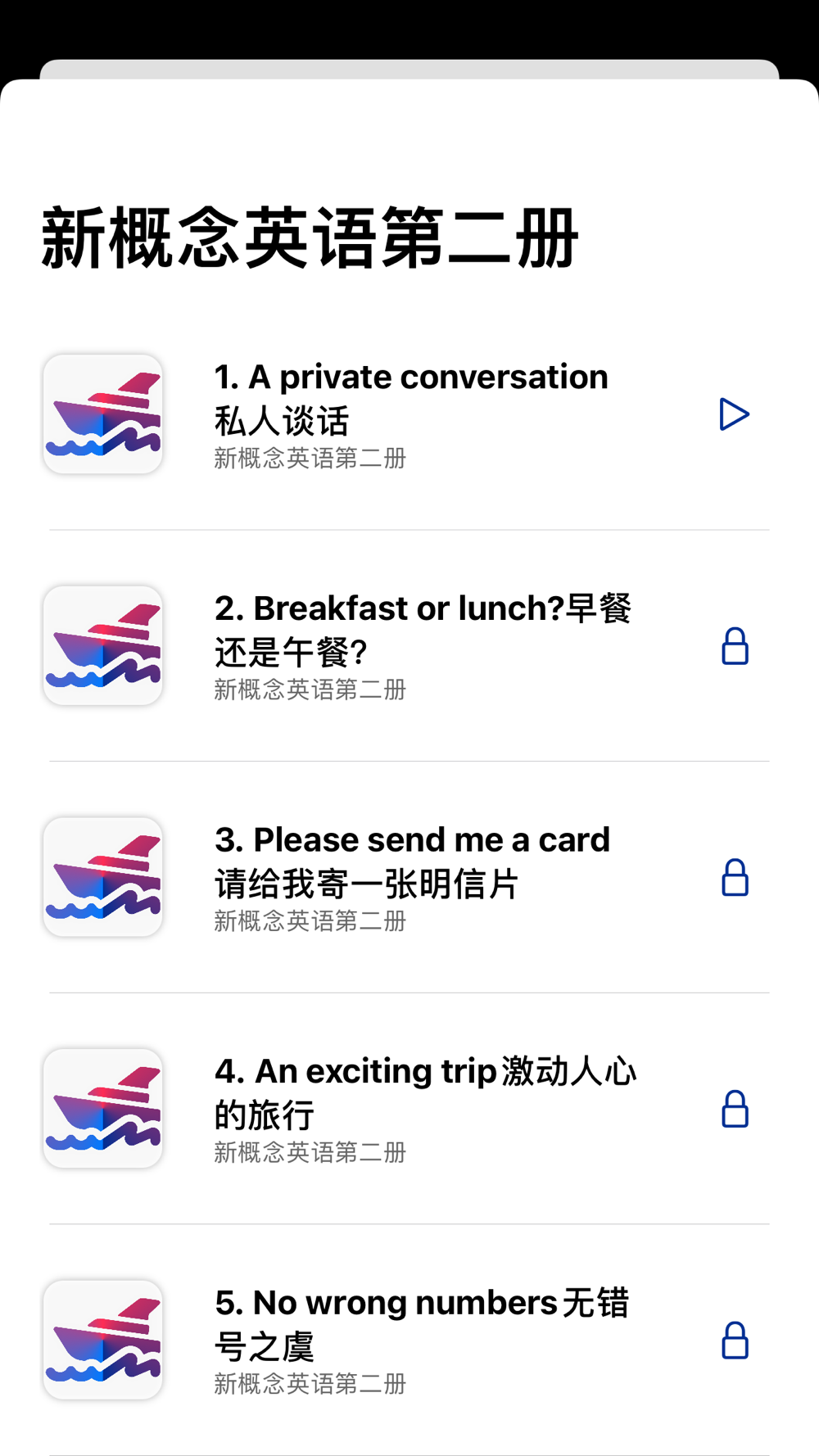The image size is (819, 1456).
Task: Tap the lock icon on Breakfast or lunch
Action: coord(735,646)
